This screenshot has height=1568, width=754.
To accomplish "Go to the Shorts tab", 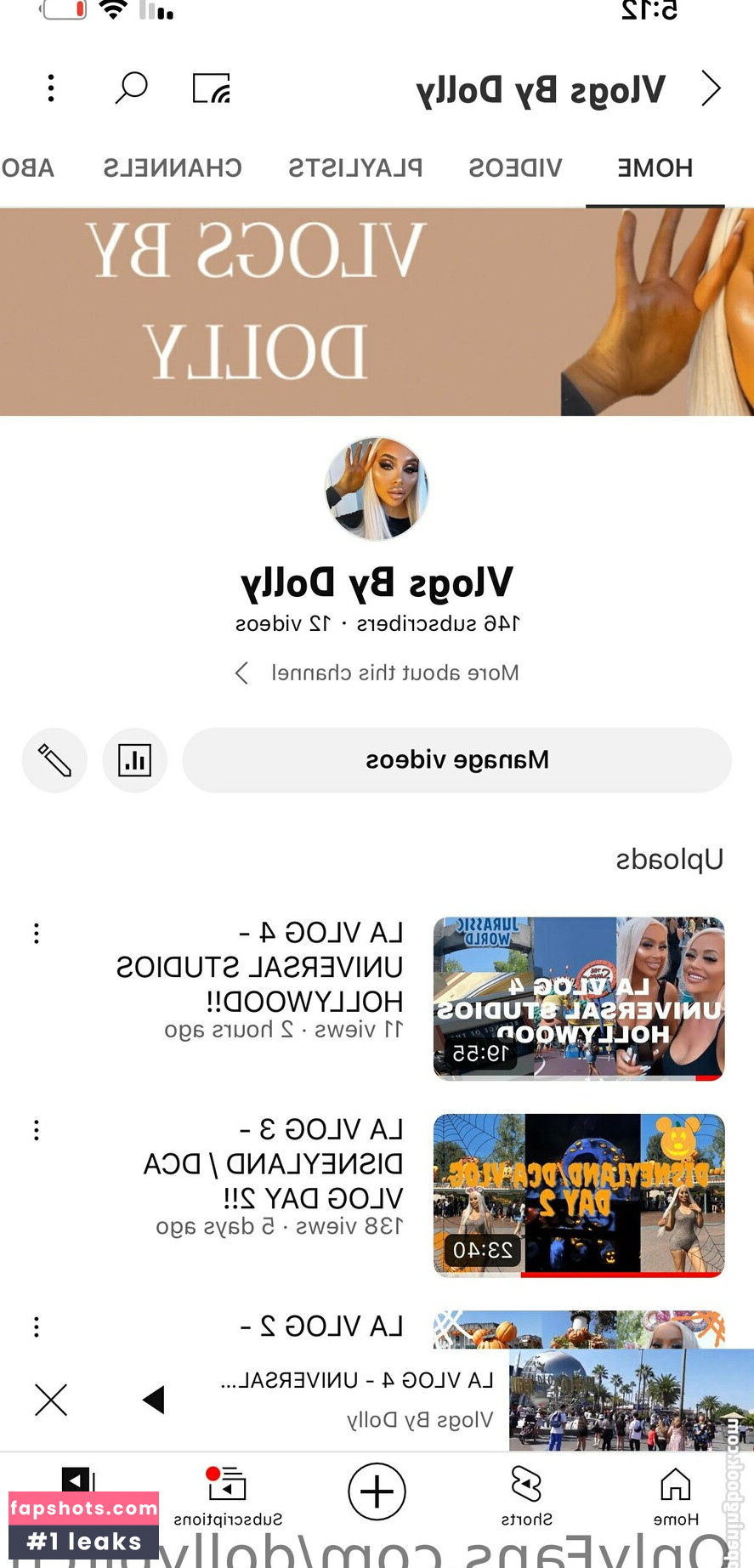I will pos(526,1497).
